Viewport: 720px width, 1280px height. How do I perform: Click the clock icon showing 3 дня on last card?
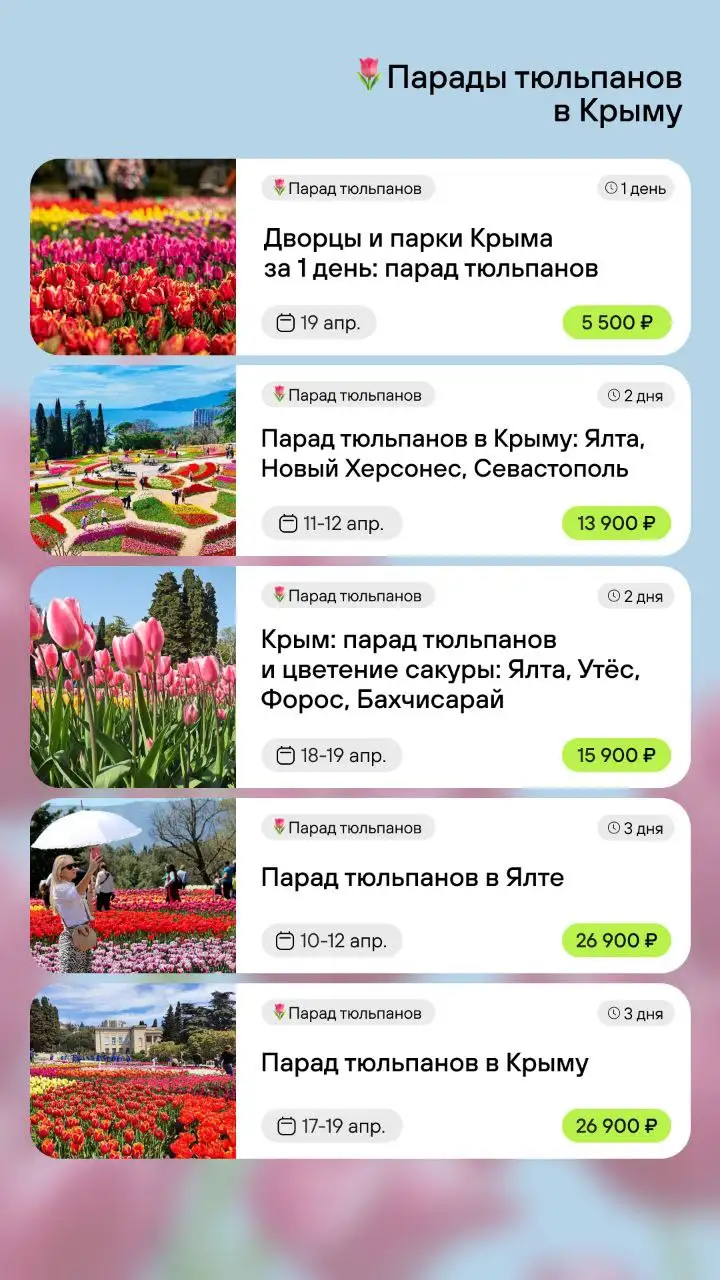point(611,1012)
